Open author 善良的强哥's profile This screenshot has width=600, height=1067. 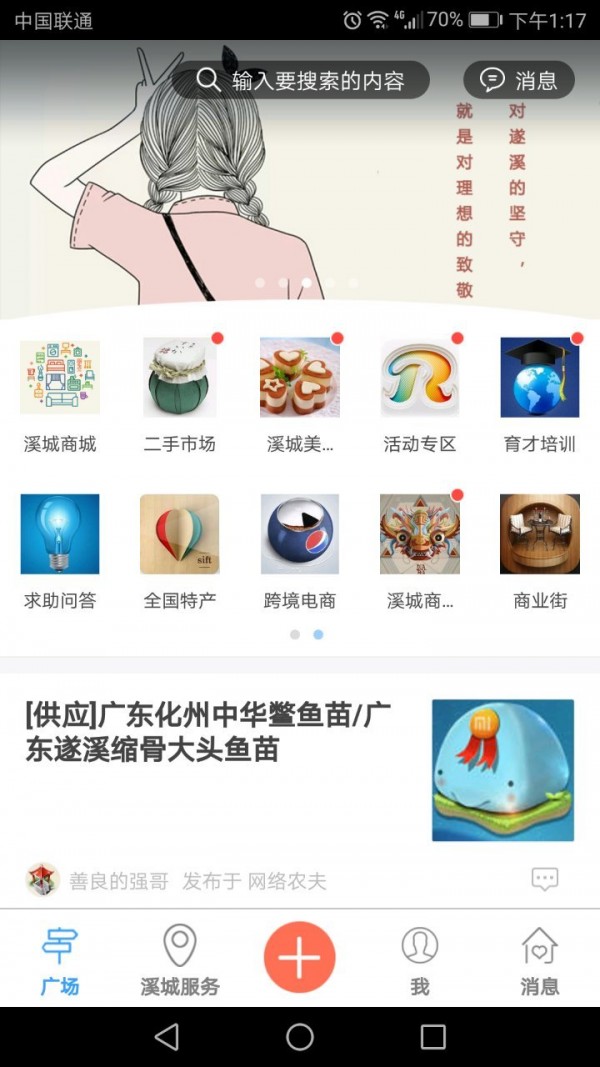coord(118,881)
